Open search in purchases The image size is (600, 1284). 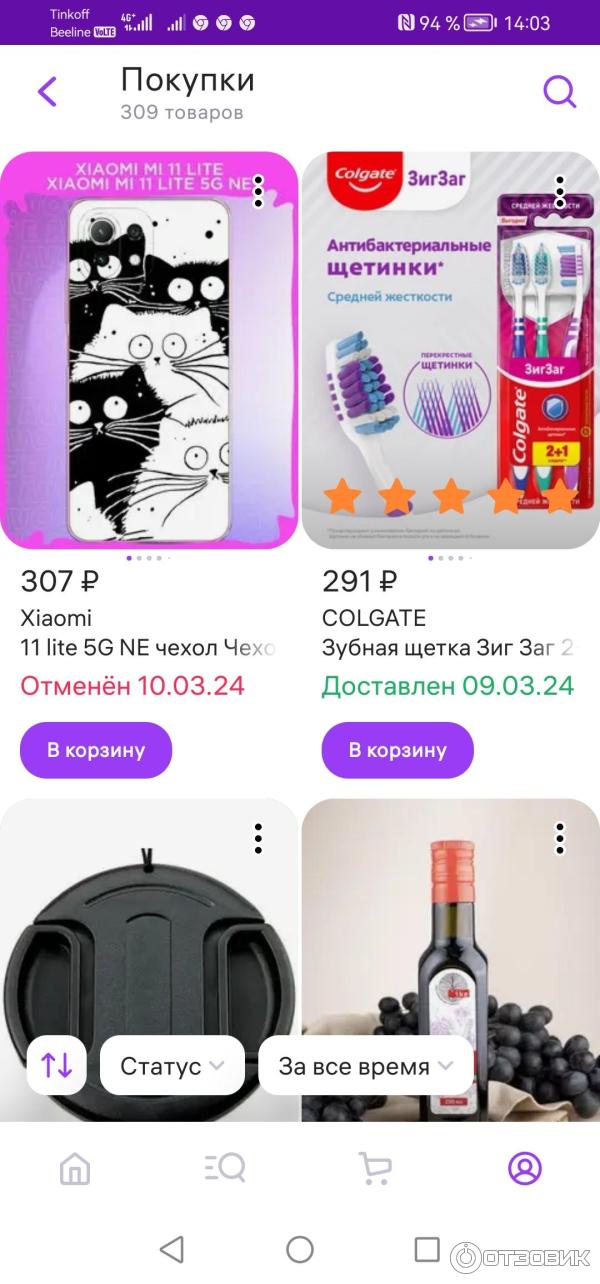(559, 92)
